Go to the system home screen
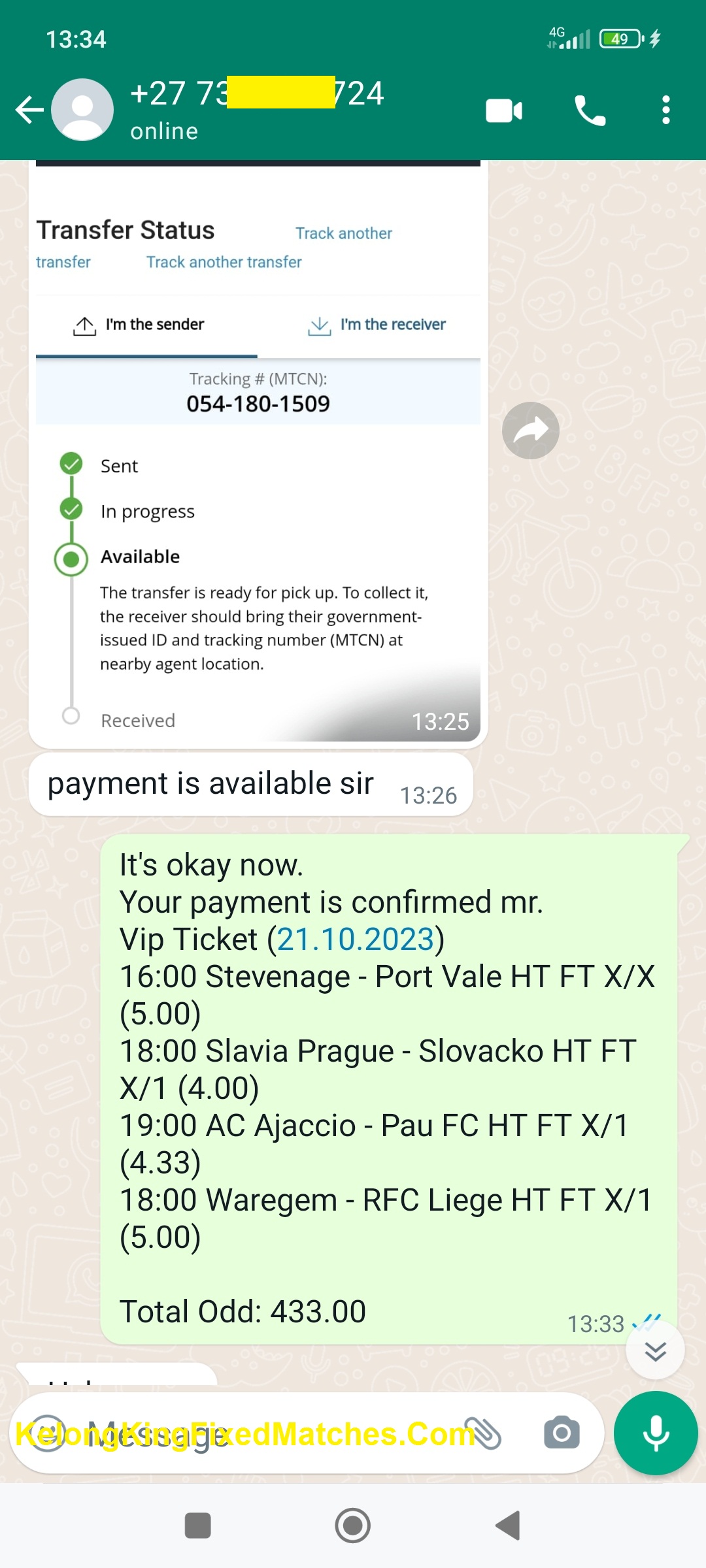The height and width of the screenshot is (1568, 706). 353,1526
